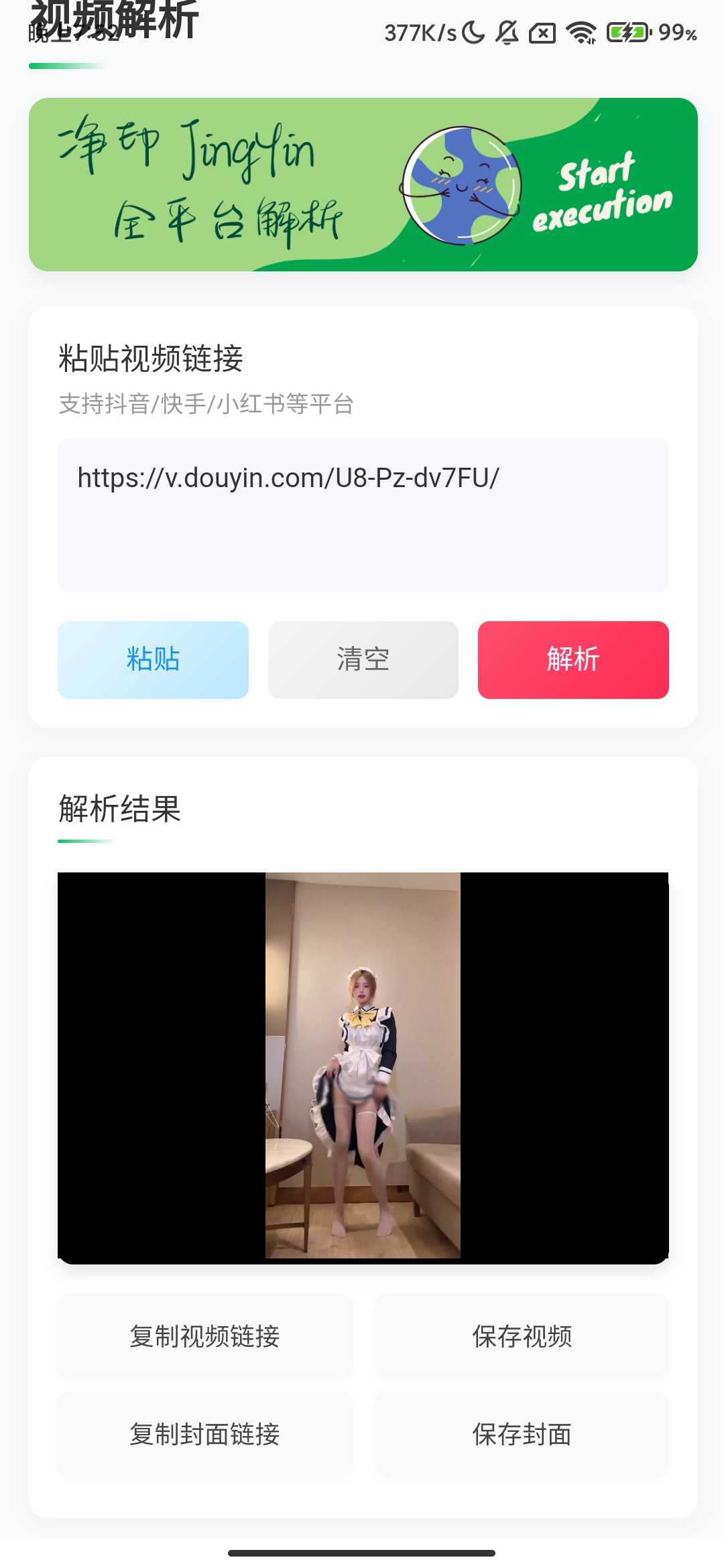
Task: Play the parsed video preview
Action: (x=363, y=1067)
